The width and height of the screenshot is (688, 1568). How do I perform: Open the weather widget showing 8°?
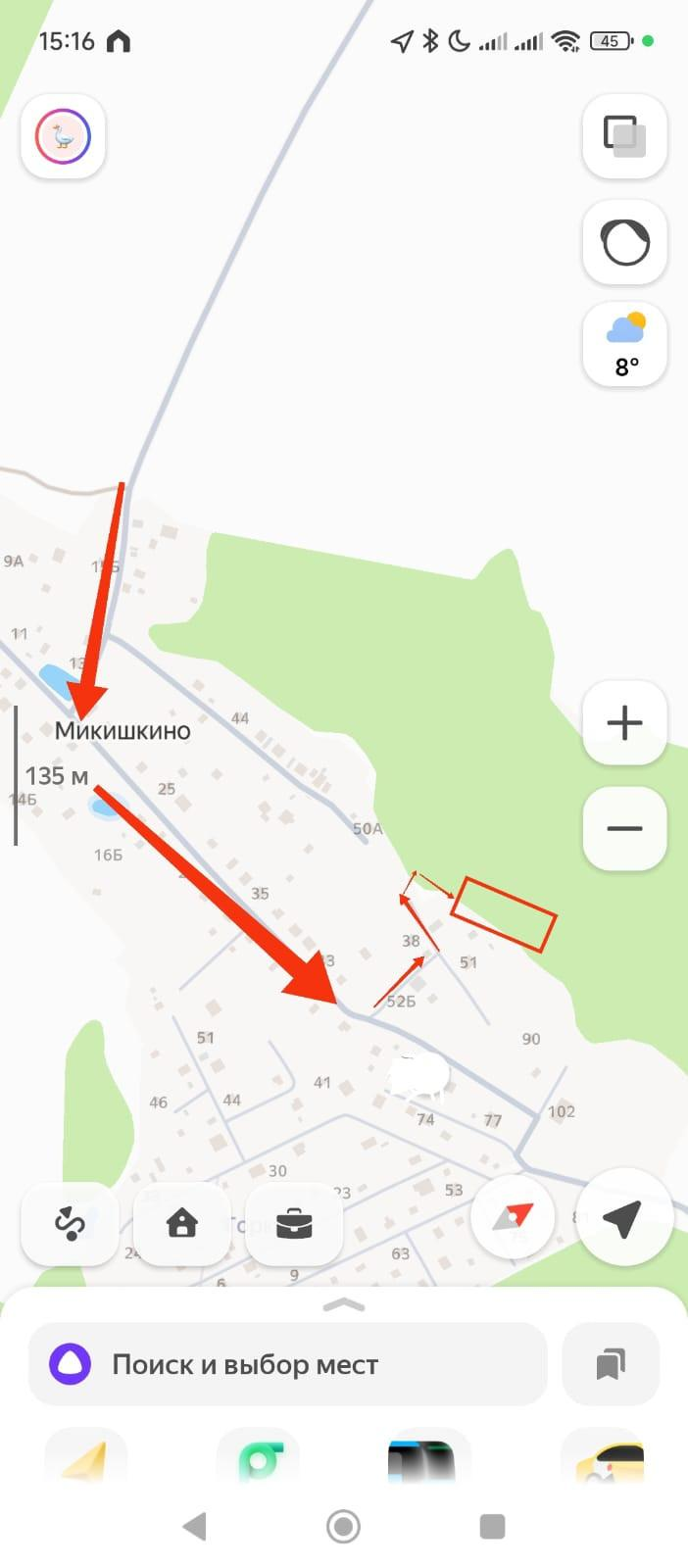point(624,345)
